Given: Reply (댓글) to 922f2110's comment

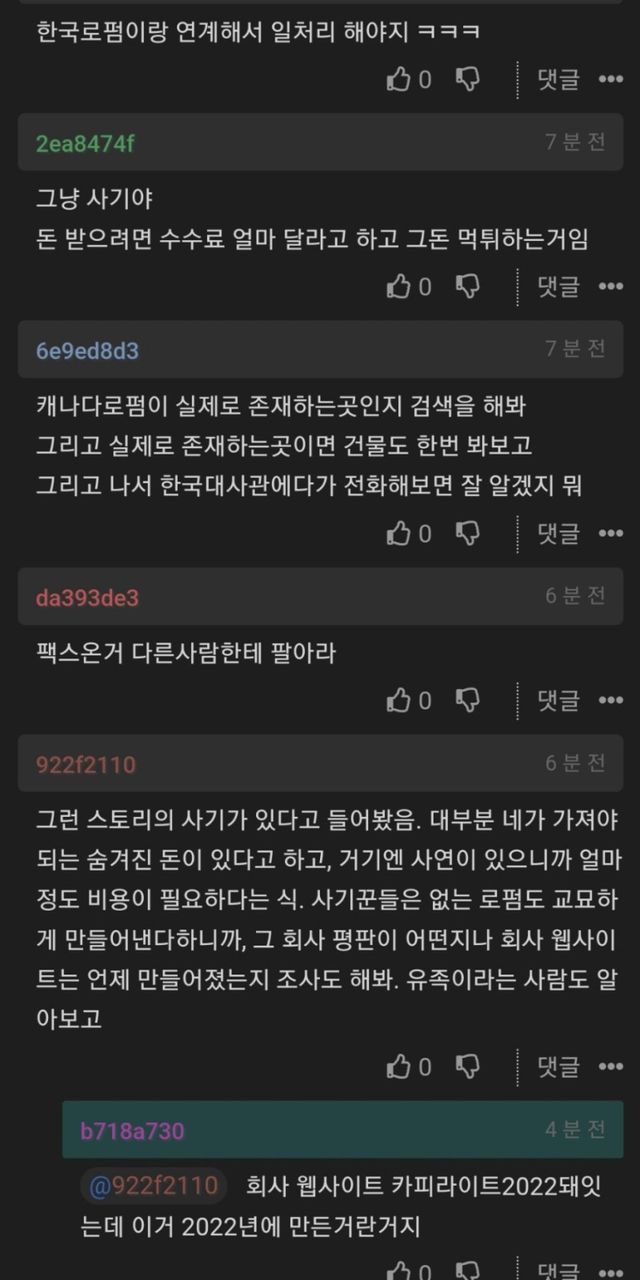Looking at the screenshot, I should tap(558, 1067).
